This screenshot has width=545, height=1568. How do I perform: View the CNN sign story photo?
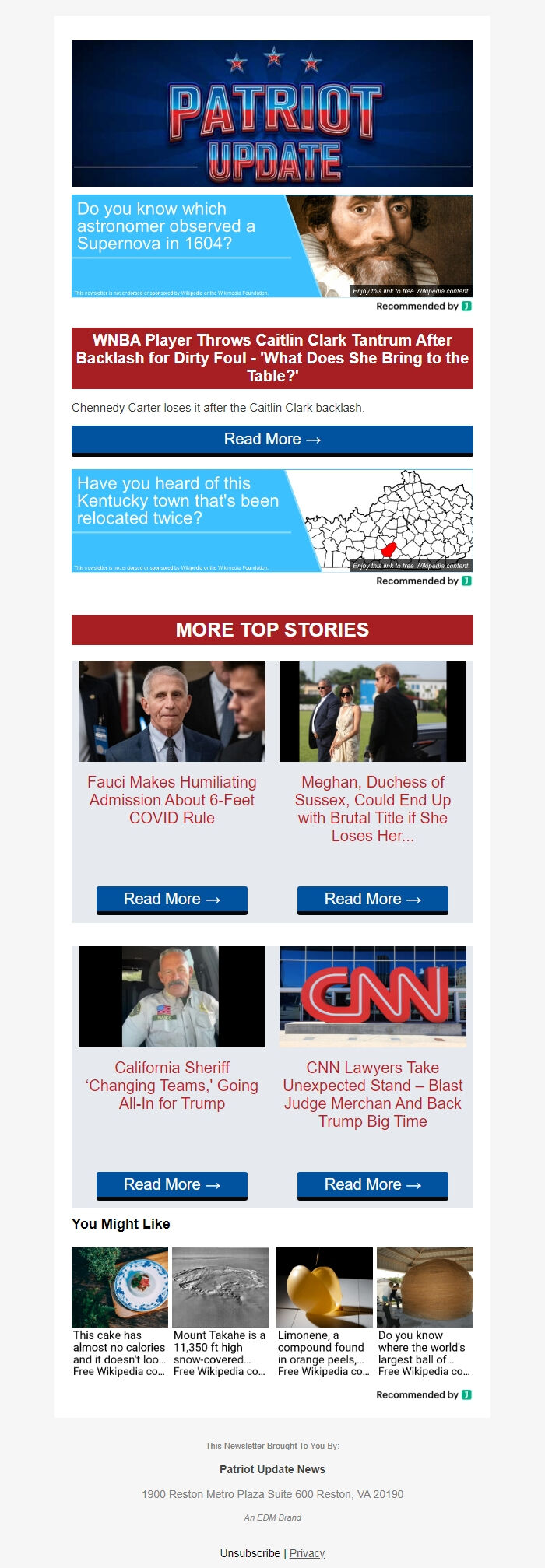point(373,997)
